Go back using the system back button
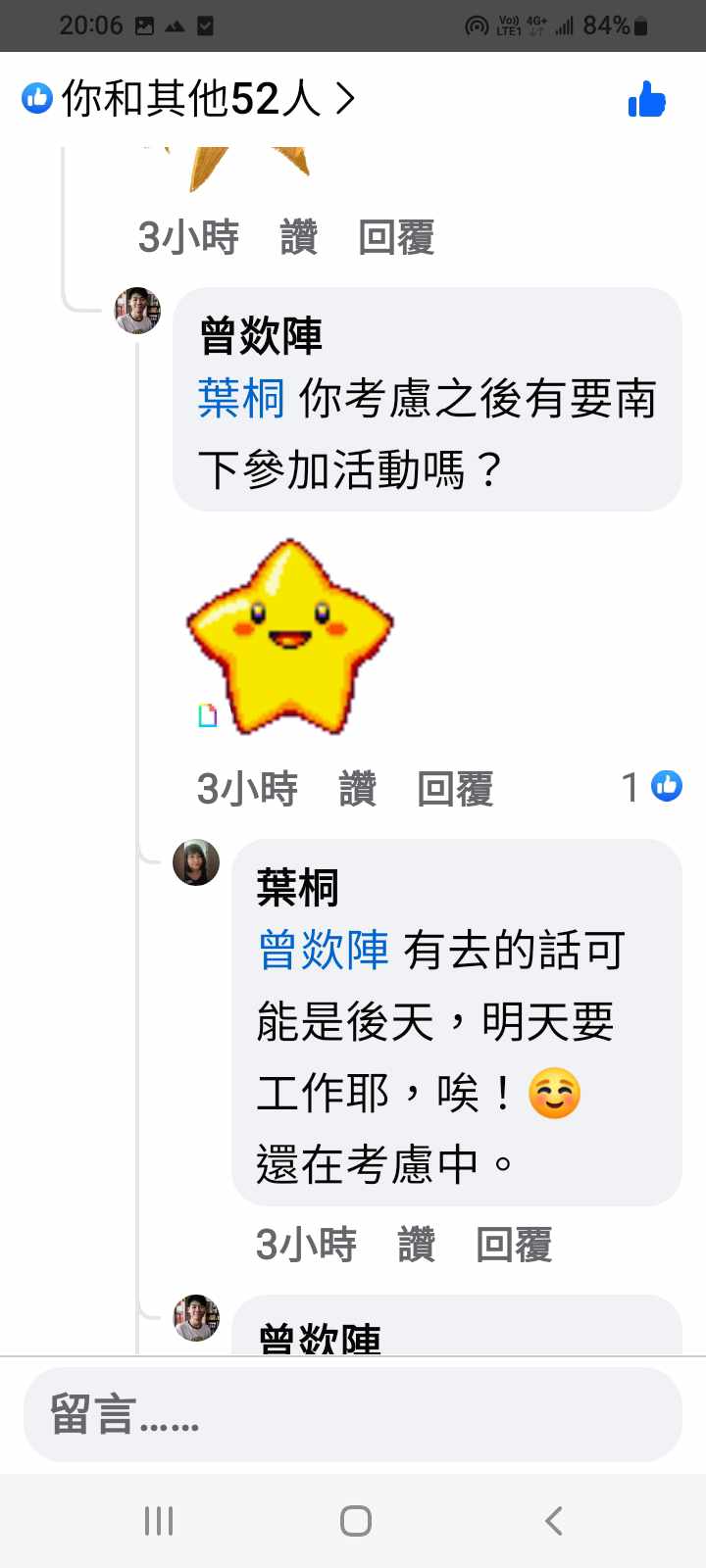Viewport: 706px width, 1568px height. 554,1521
